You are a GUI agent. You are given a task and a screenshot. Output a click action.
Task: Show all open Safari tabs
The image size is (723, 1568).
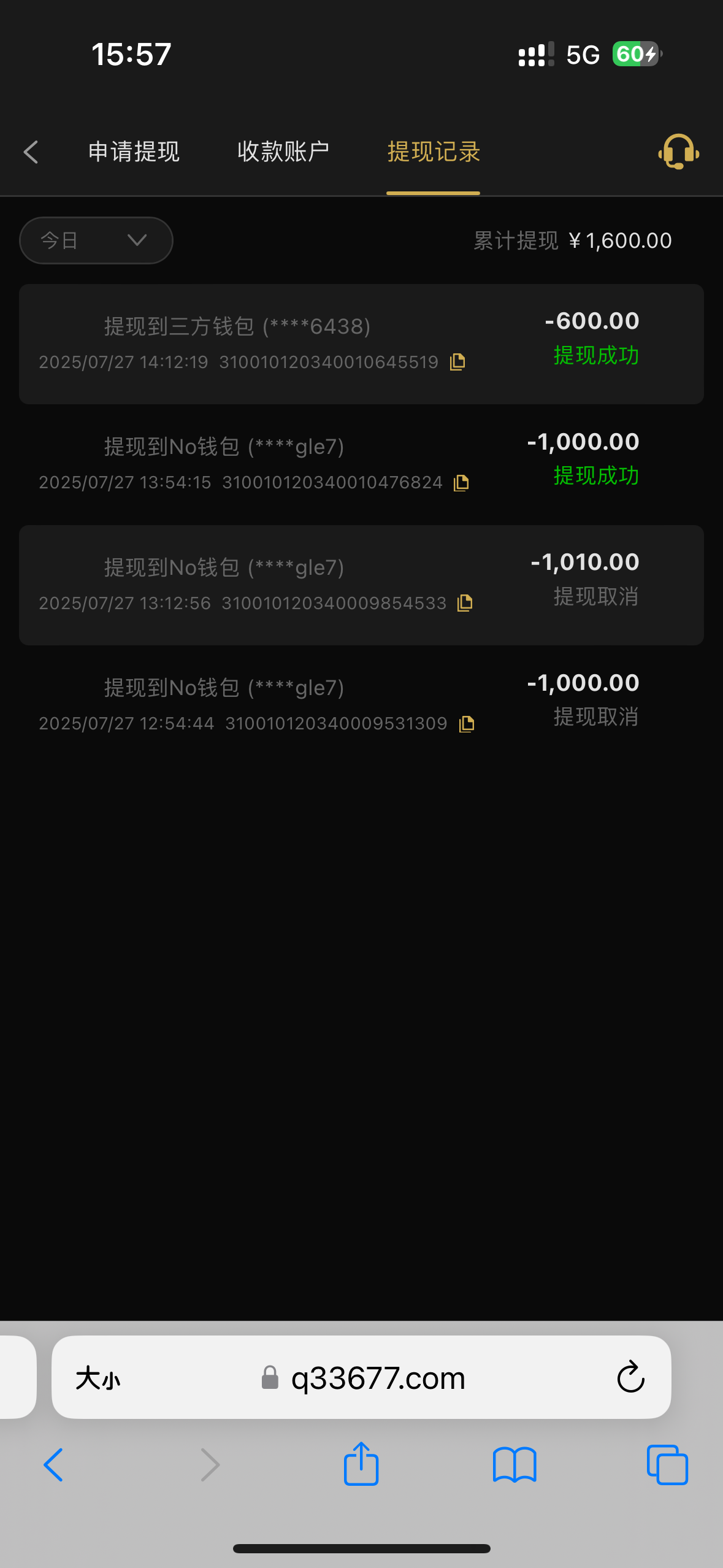(x=667, y=1465)
